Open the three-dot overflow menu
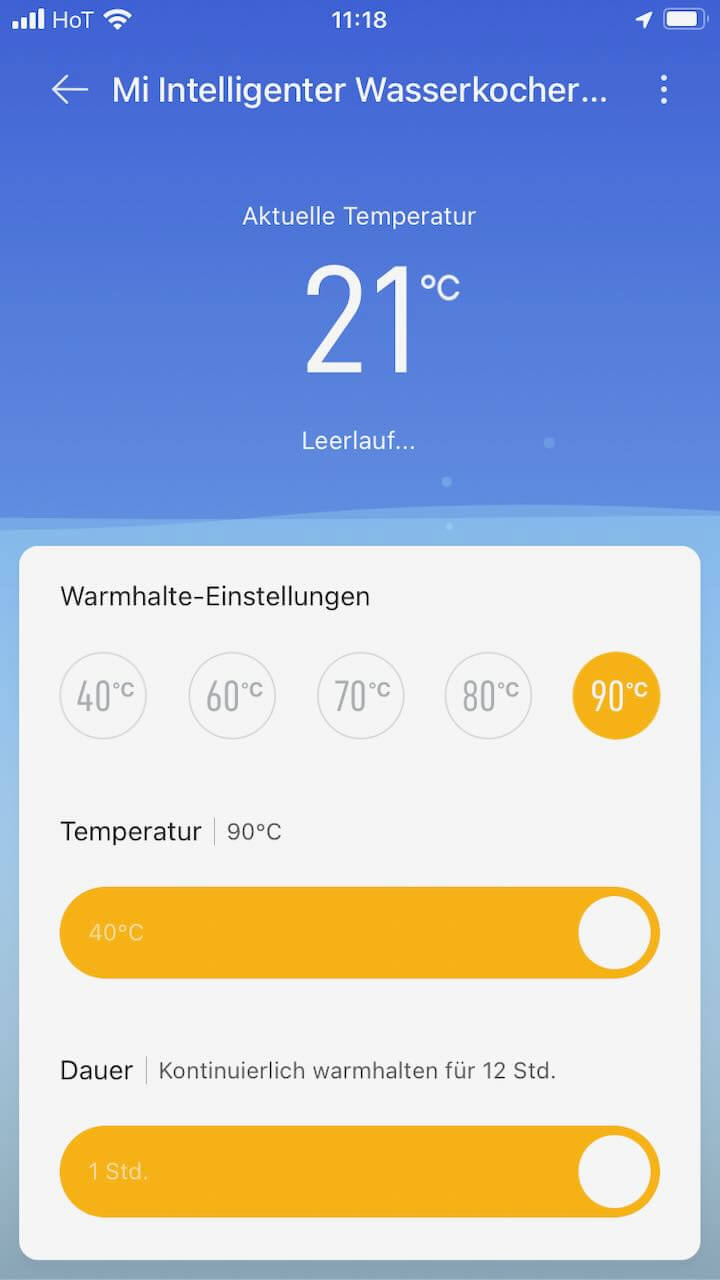This screenshot has width=720, height=1280. [x=664, y=90]
